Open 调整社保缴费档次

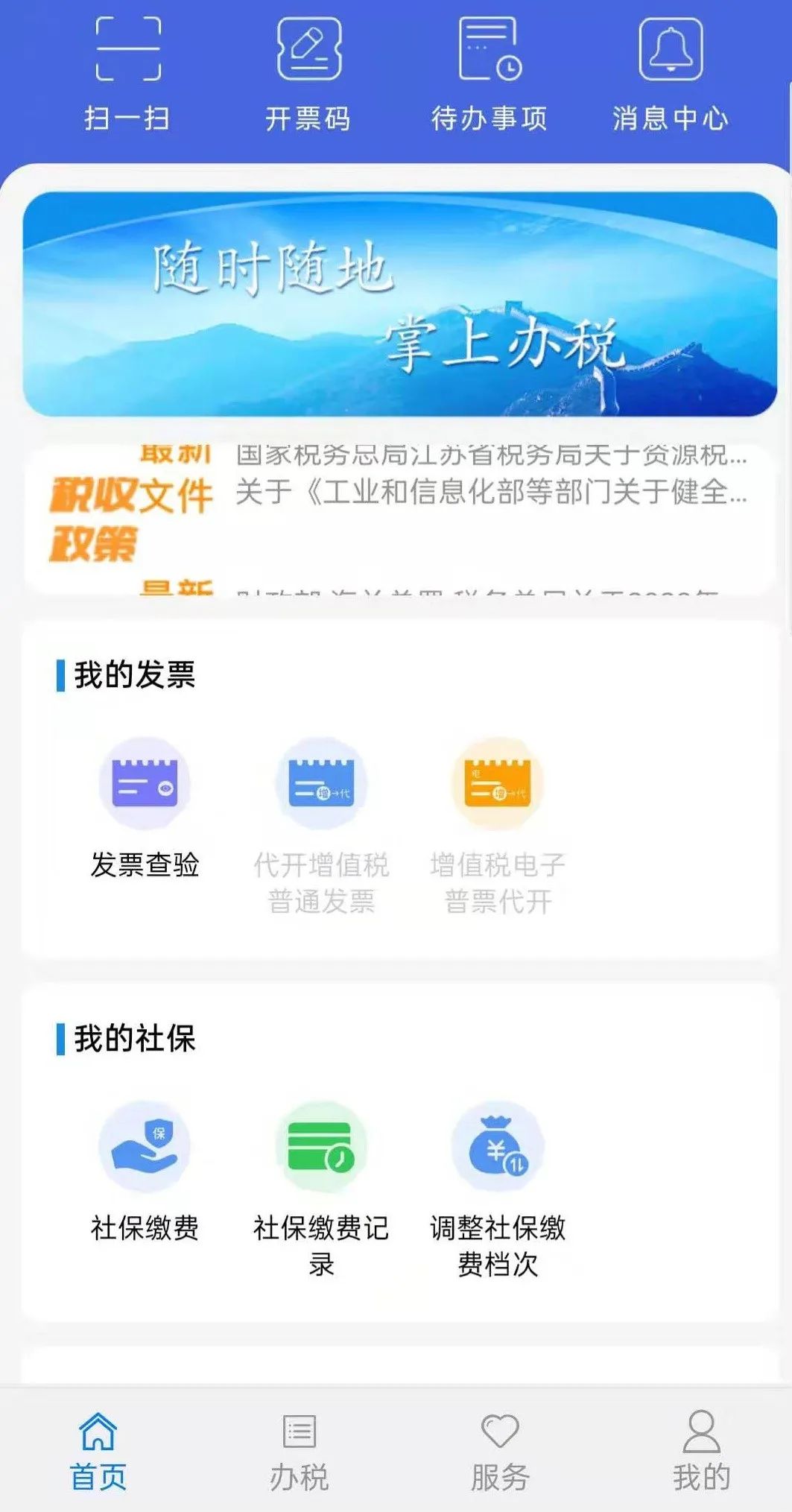(498, 1190)
